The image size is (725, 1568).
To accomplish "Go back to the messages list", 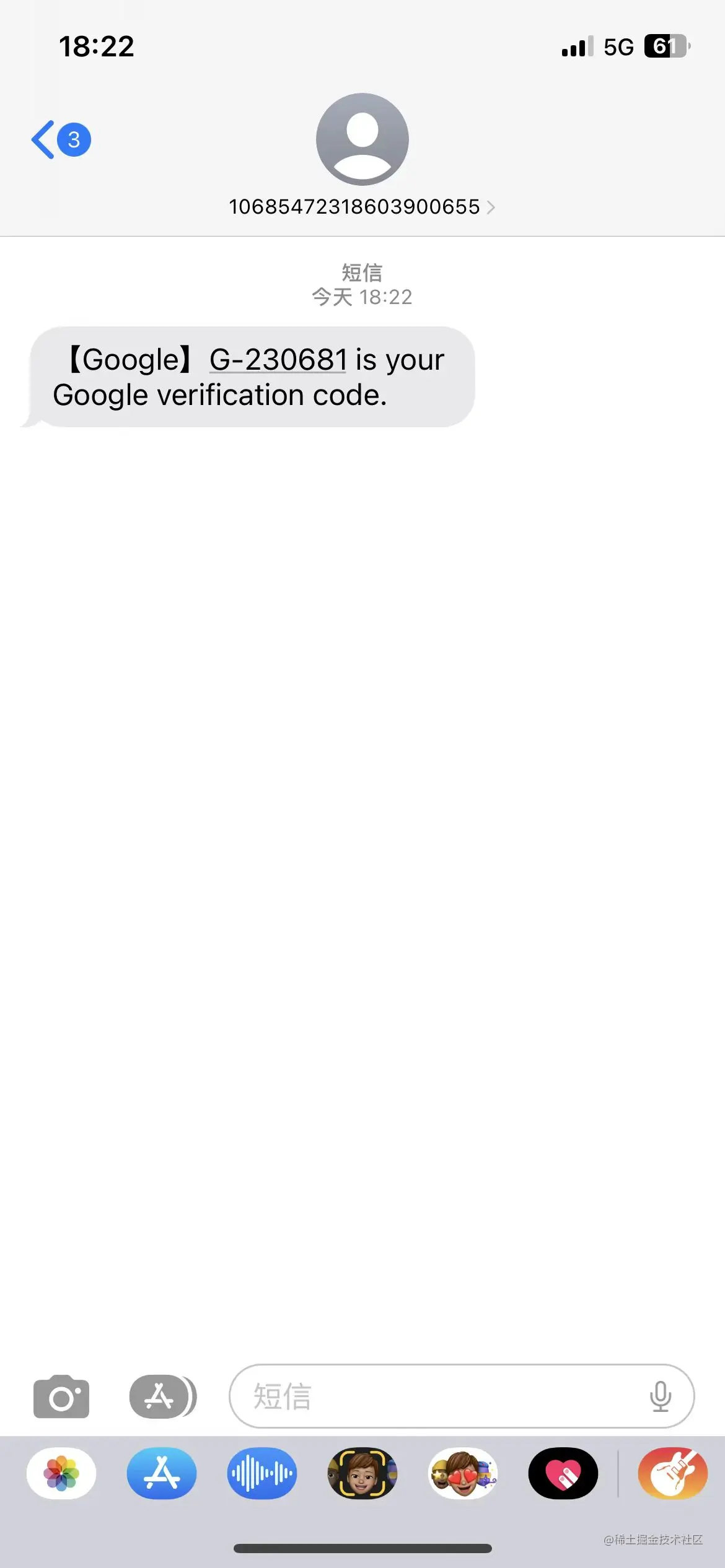I will click(x=59, y=140).
